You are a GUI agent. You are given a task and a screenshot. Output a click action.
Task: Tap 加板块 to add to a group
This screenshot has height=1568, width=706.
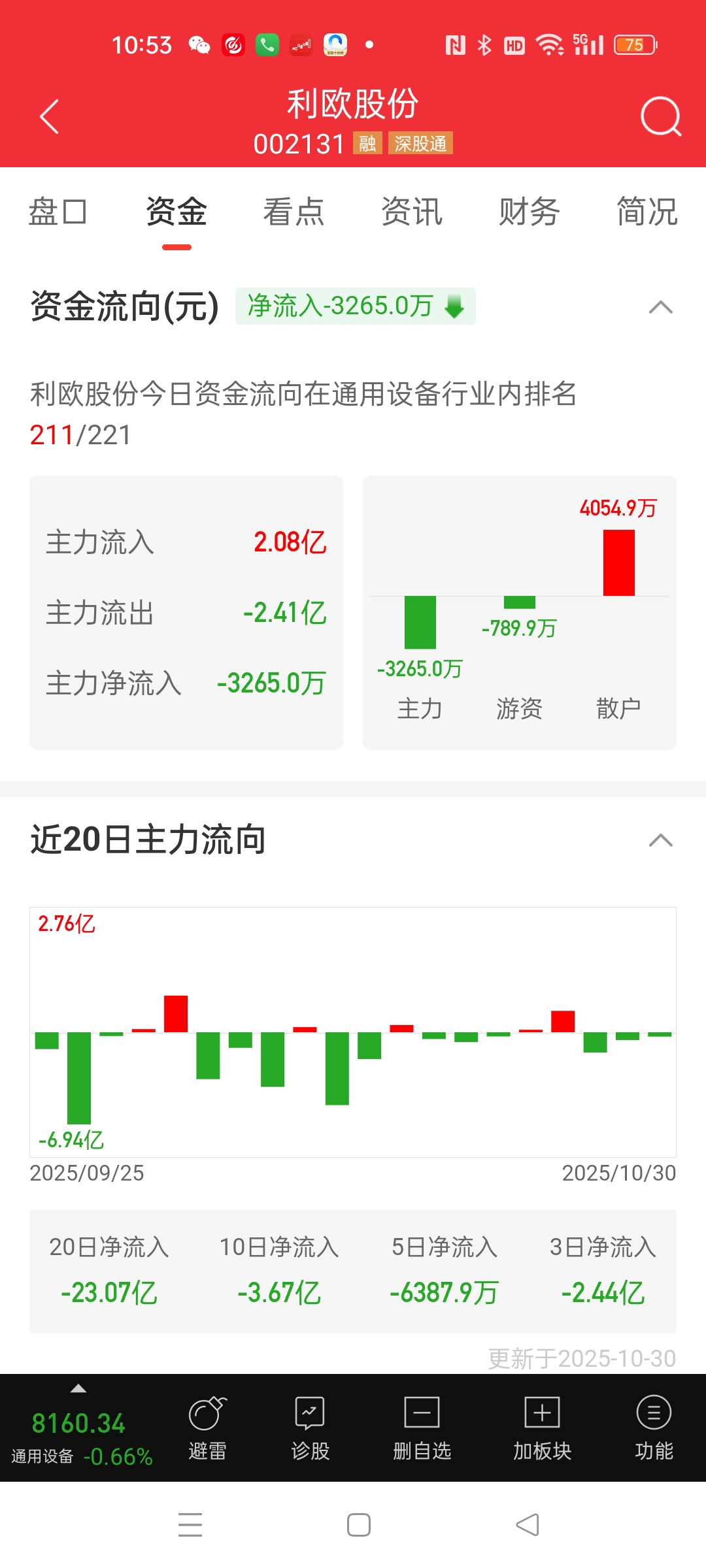pyautogui.click(x=542, y=1428)
